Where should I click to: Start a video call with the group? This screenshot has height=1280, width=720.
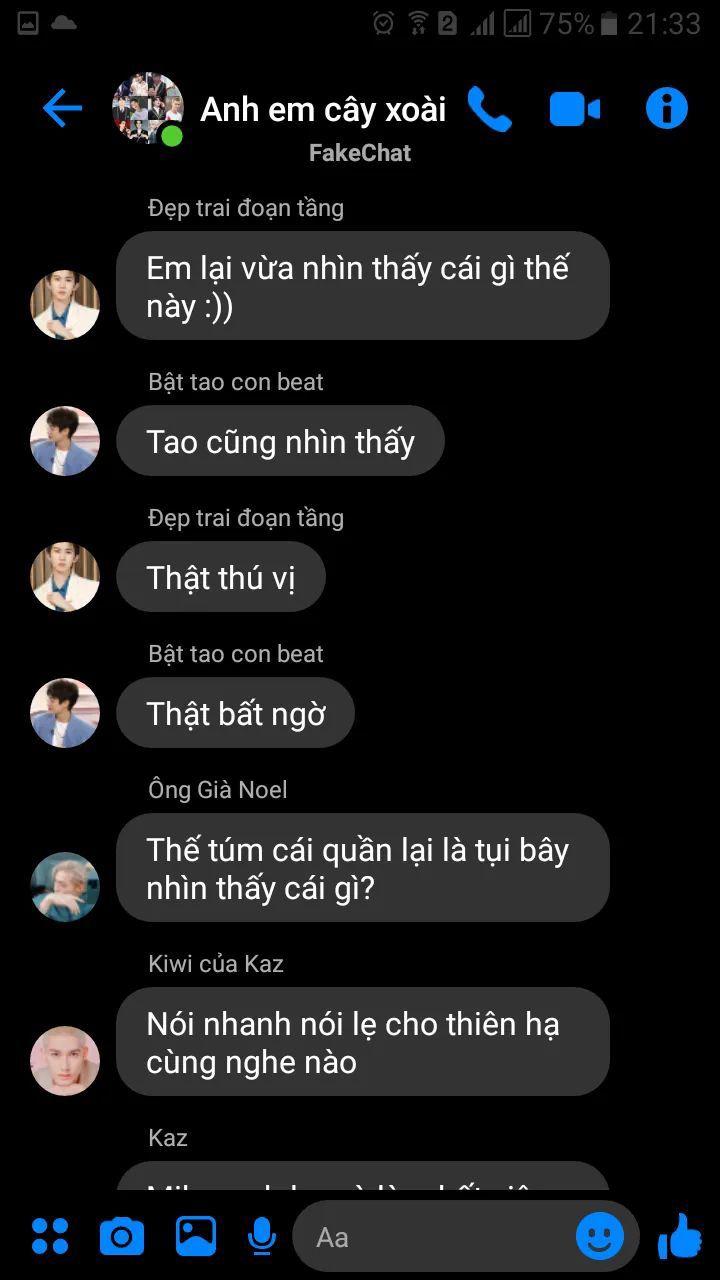[x=575, y=109]
